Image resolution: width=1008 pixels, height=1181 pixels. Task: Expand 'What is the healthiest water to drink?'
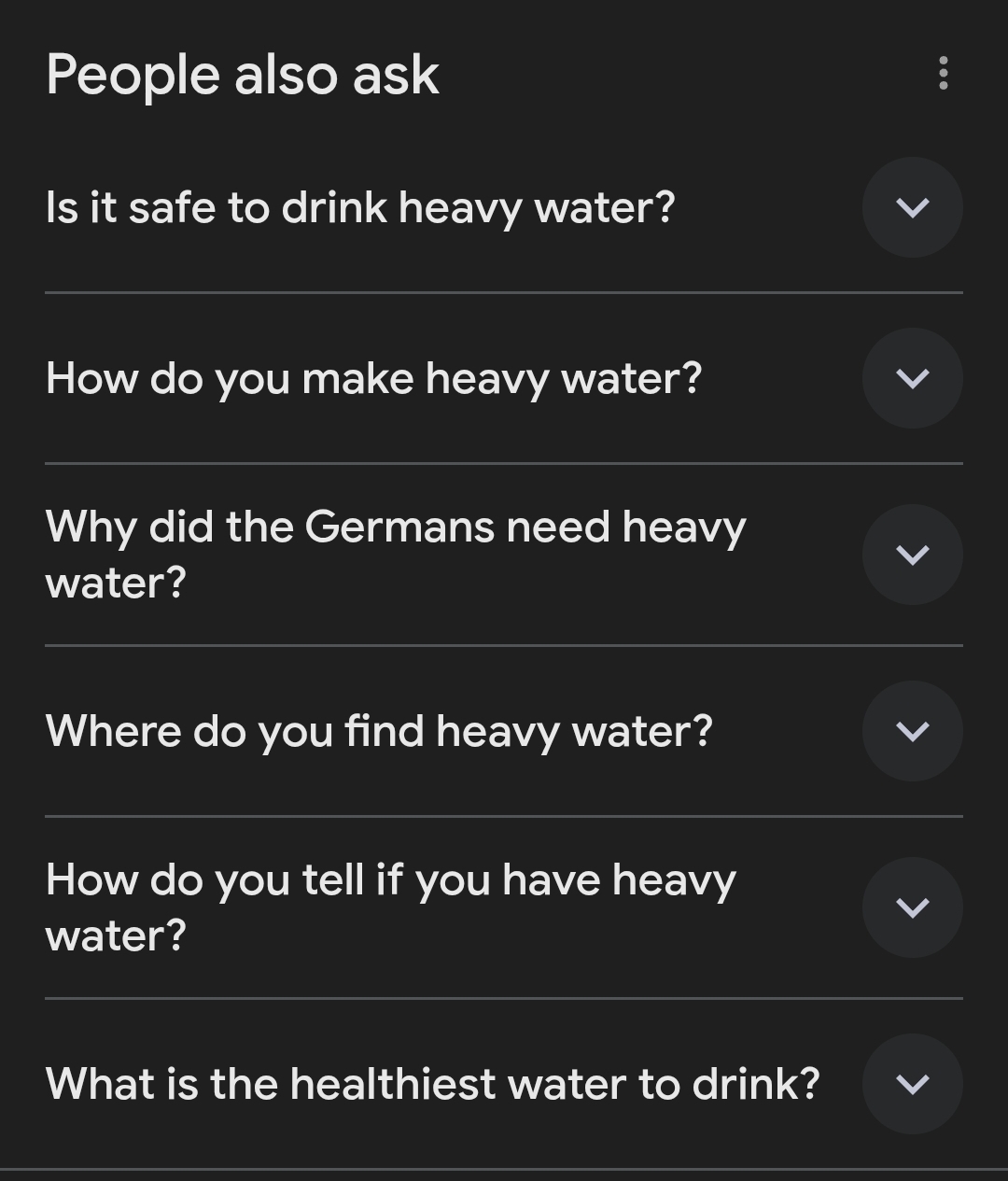point(912,1084)
